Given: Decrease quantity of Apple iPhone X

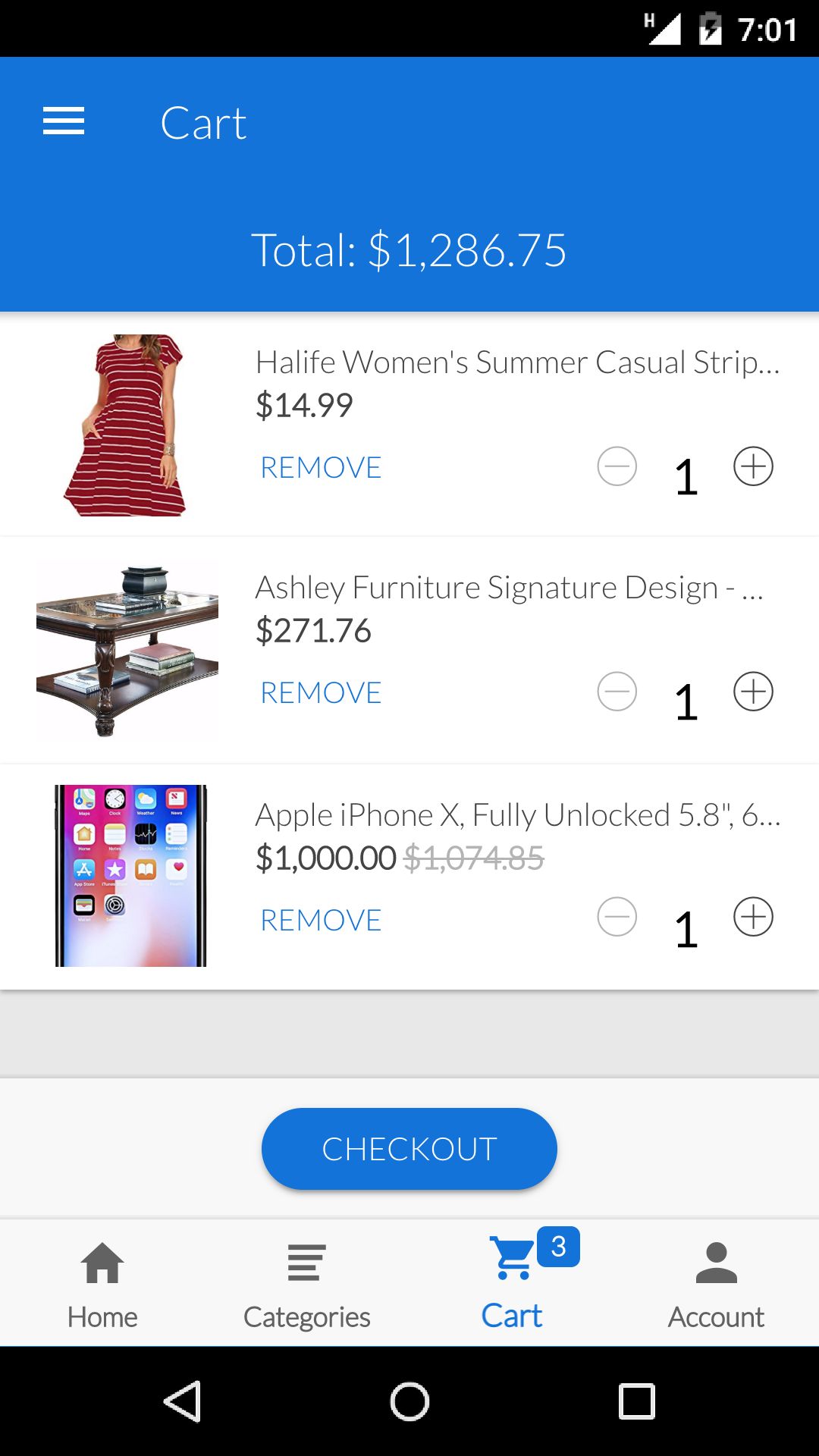Looking at the screenshot, I should 617,917.
